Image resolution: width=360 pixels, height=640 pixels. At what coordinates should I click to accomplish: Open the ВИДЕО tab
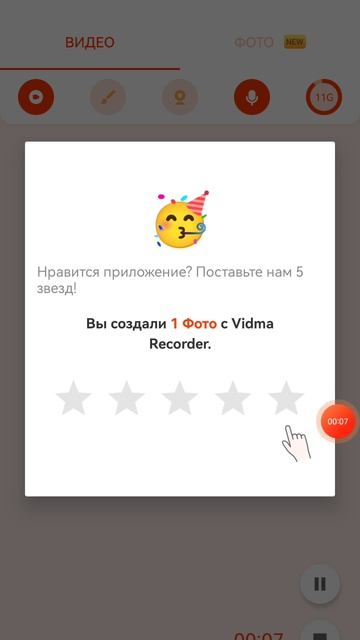coord(90,42)
